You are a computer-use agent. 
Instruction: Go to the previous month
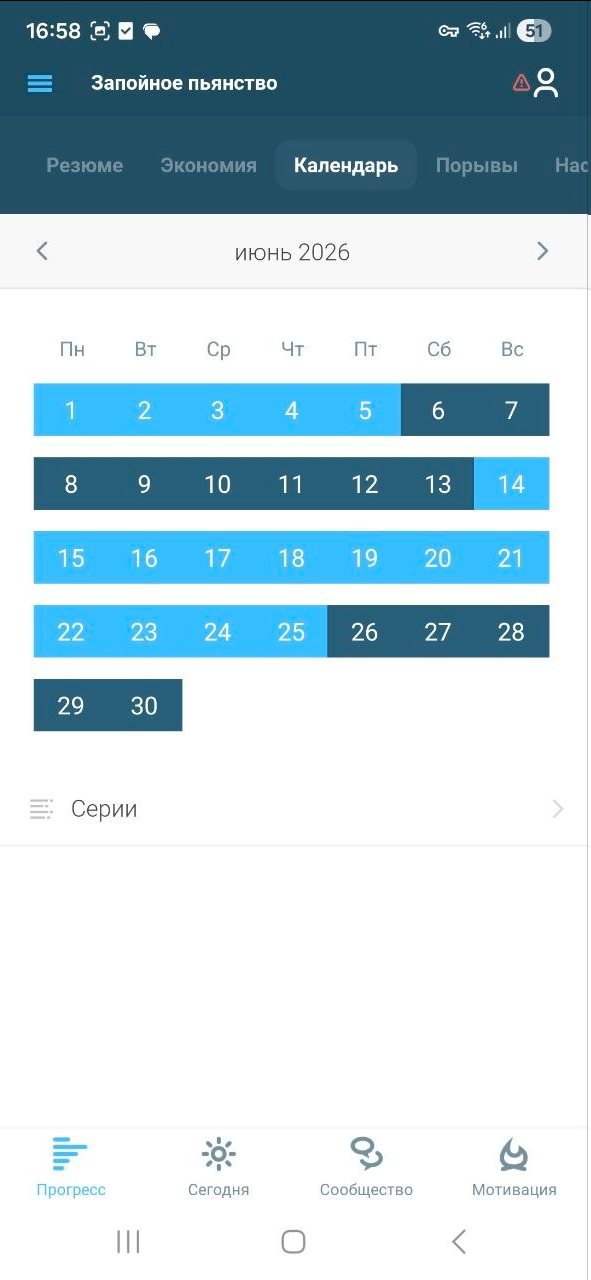(42, 251)
